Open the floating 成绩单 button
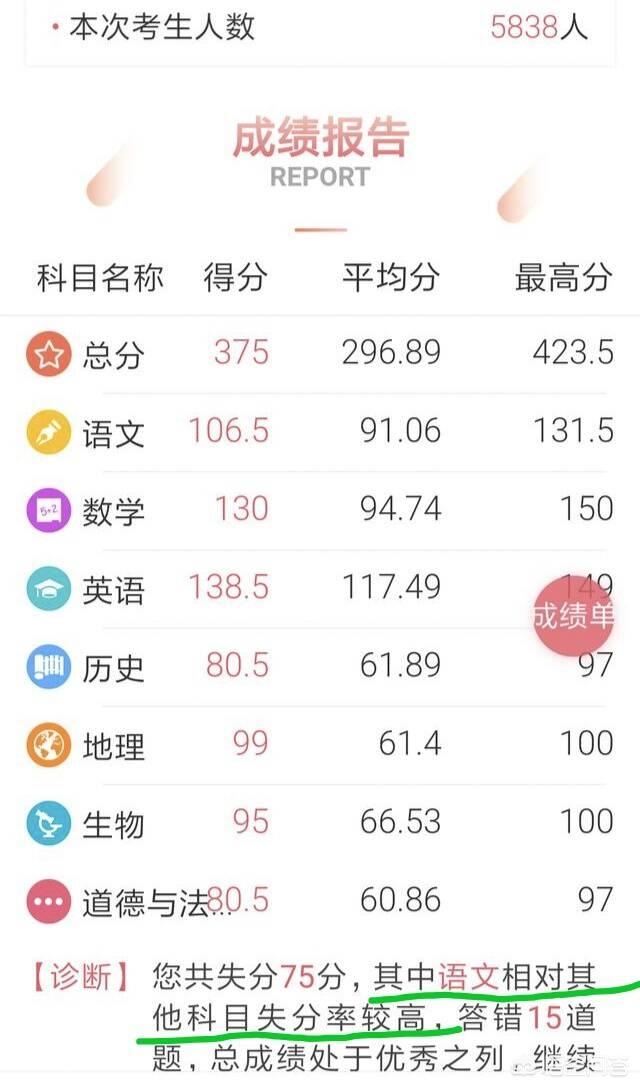Viewport: 640px width, 1088px height. point(573,615)
